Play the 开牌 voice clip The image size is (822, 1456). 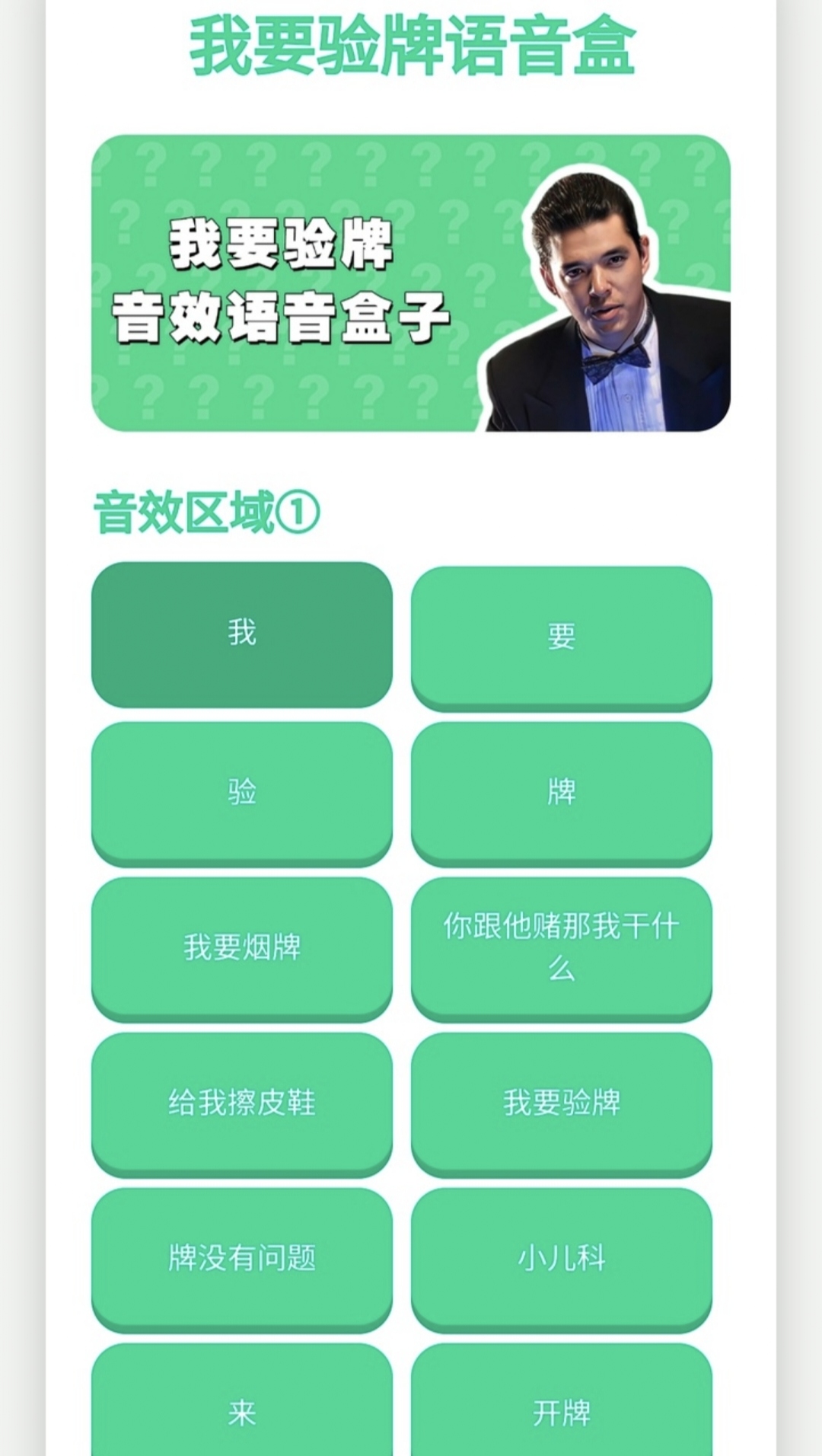tap(562, 1407)
